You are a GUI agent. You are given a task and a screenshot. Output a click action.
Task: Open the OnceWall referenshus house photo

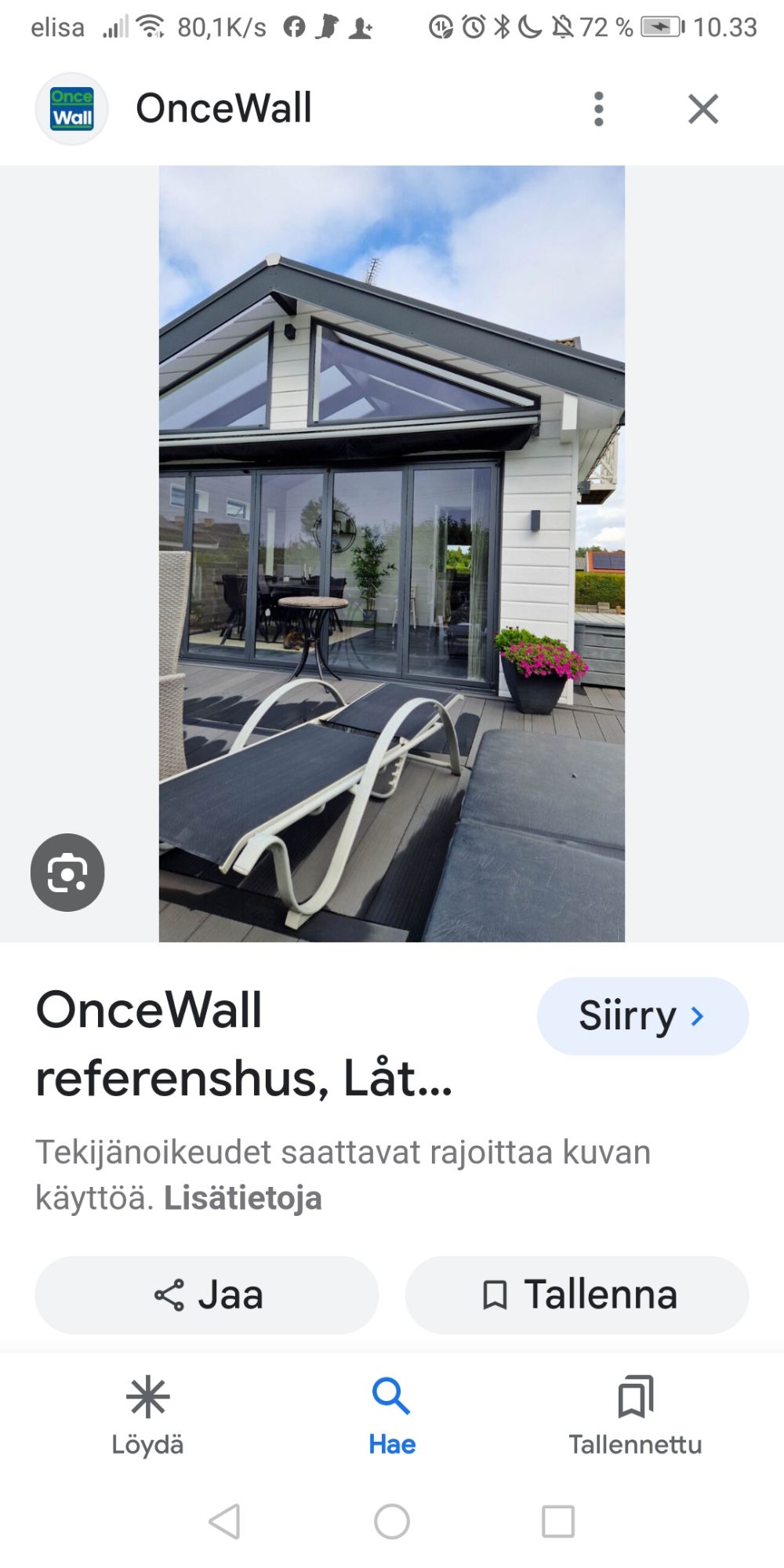click(x=392, y=554)
